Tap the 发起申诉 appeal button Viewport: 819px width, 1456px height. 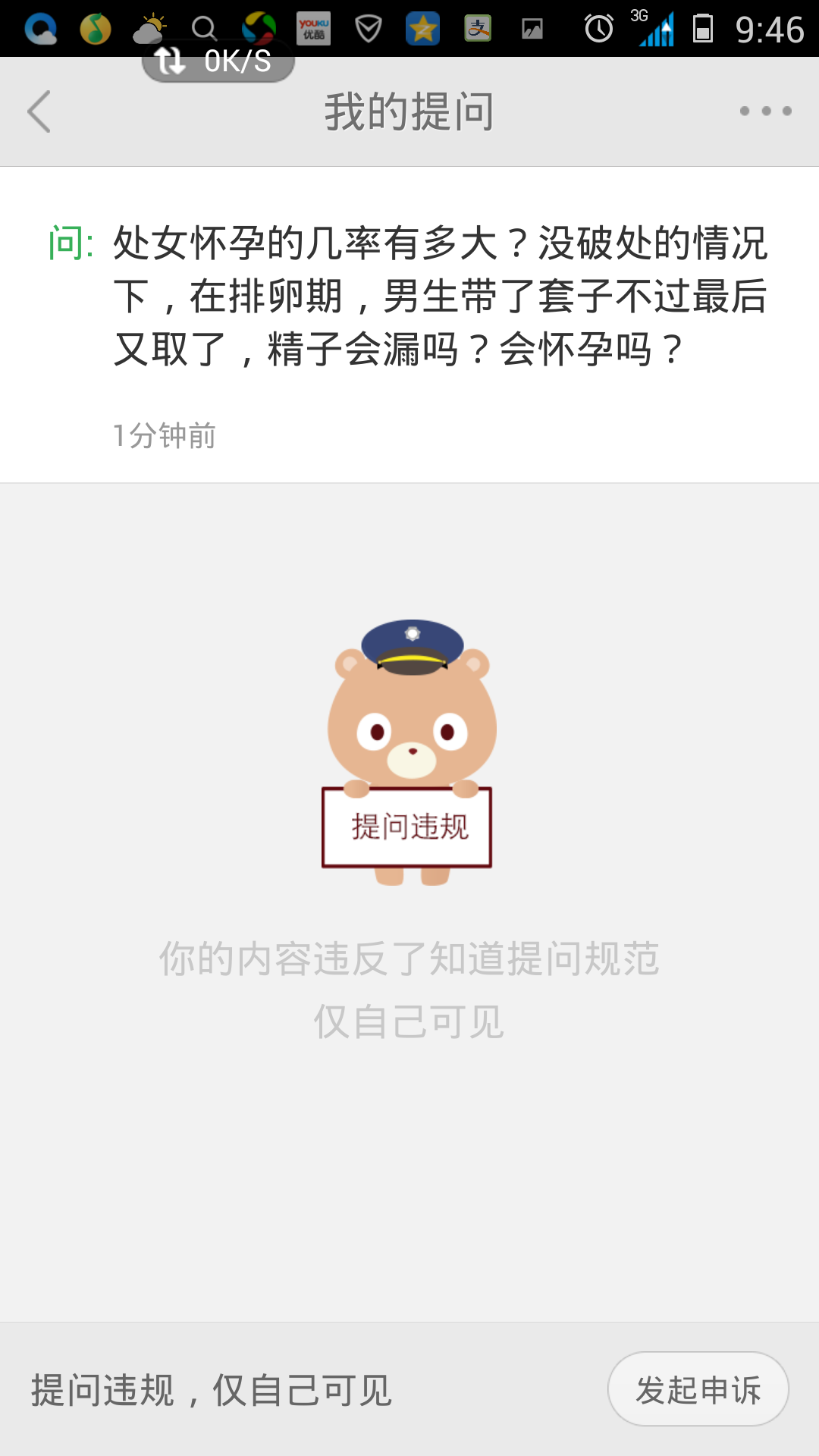coord(698,1389)
